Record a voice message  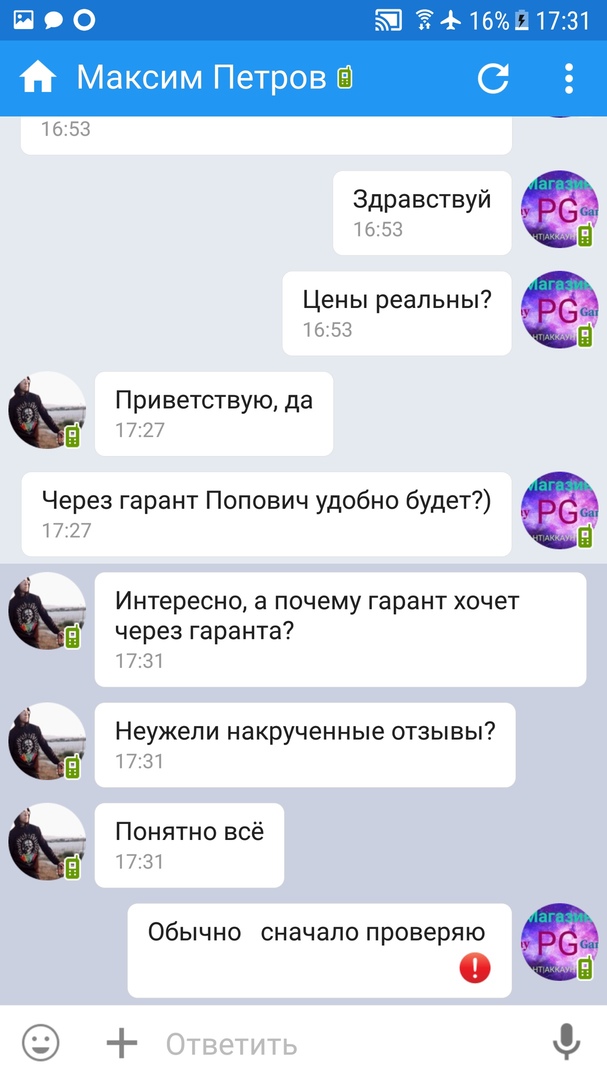tap(566, 1043)
